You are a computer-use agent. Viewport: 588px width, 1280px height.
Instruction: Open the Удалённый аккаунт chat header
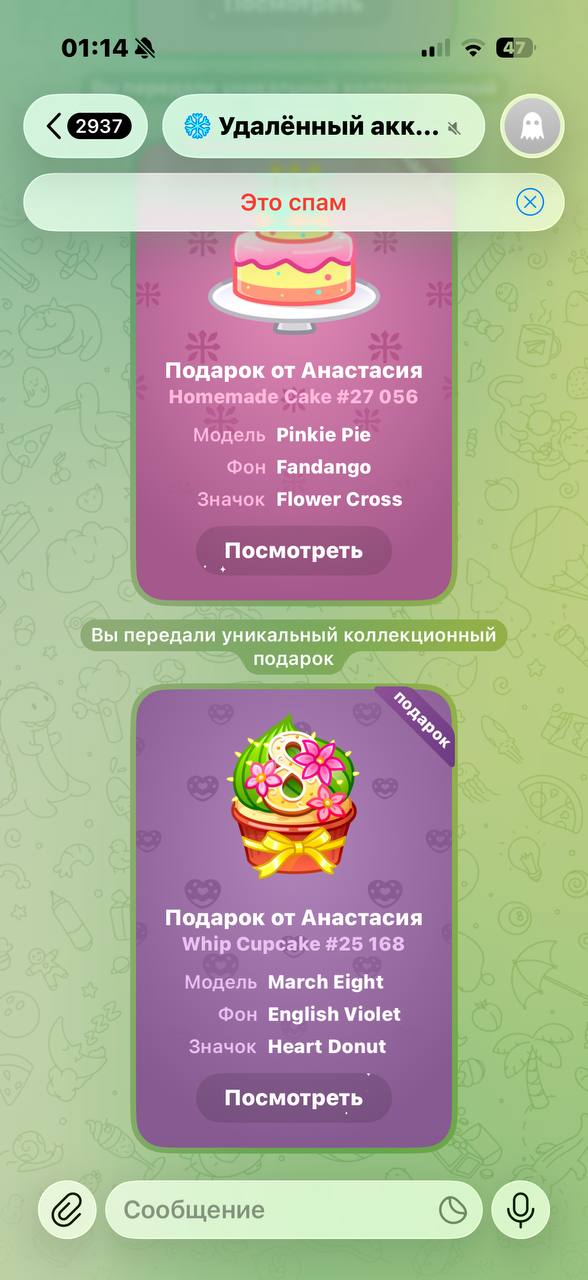pos(323,126)
